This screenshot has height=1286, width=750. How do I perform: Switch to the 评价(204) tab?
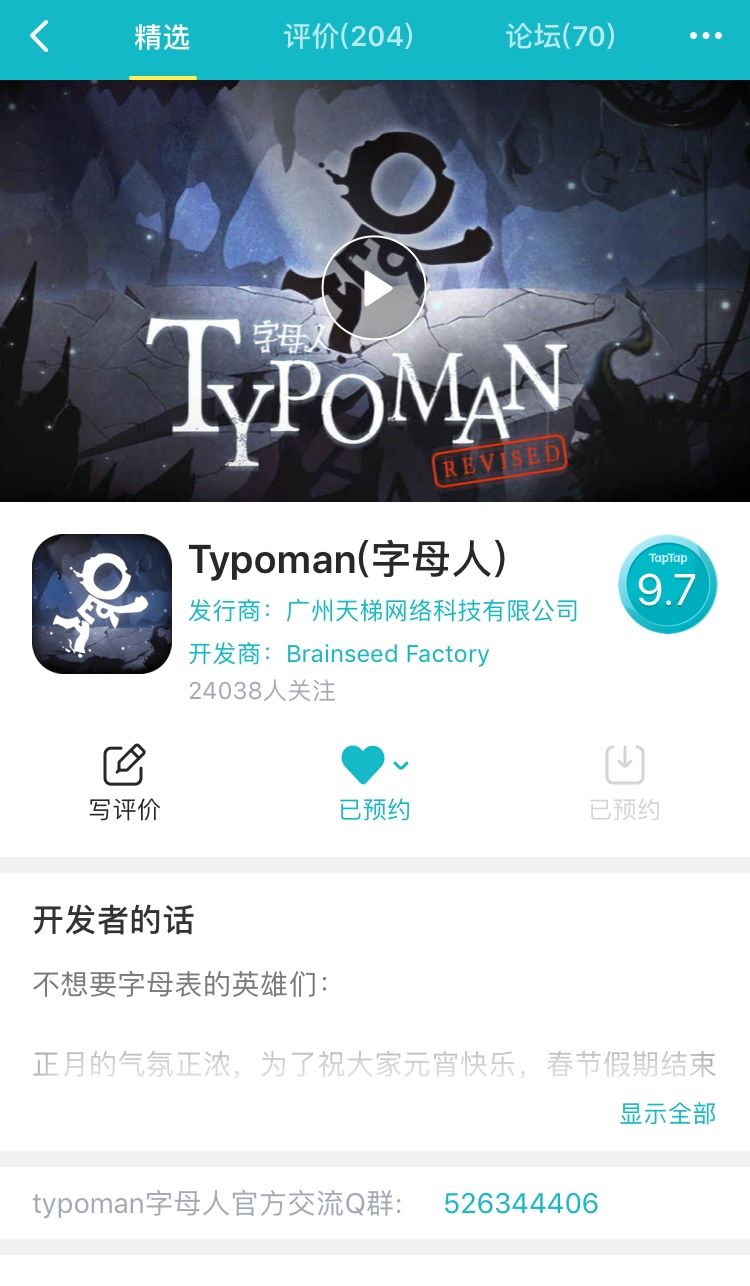(x=347, y=35)
